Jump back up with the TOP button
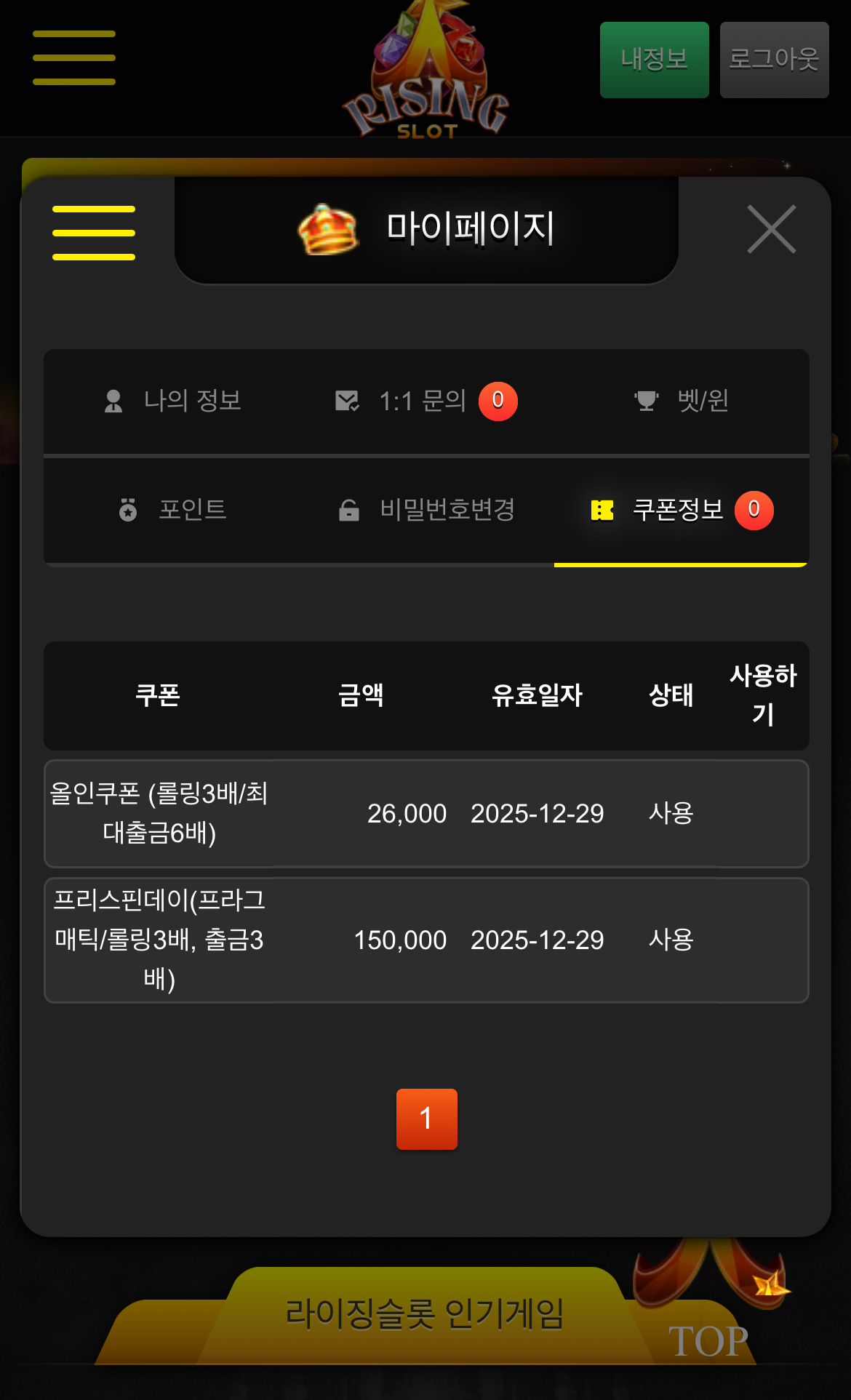 tap(708, 1341)
